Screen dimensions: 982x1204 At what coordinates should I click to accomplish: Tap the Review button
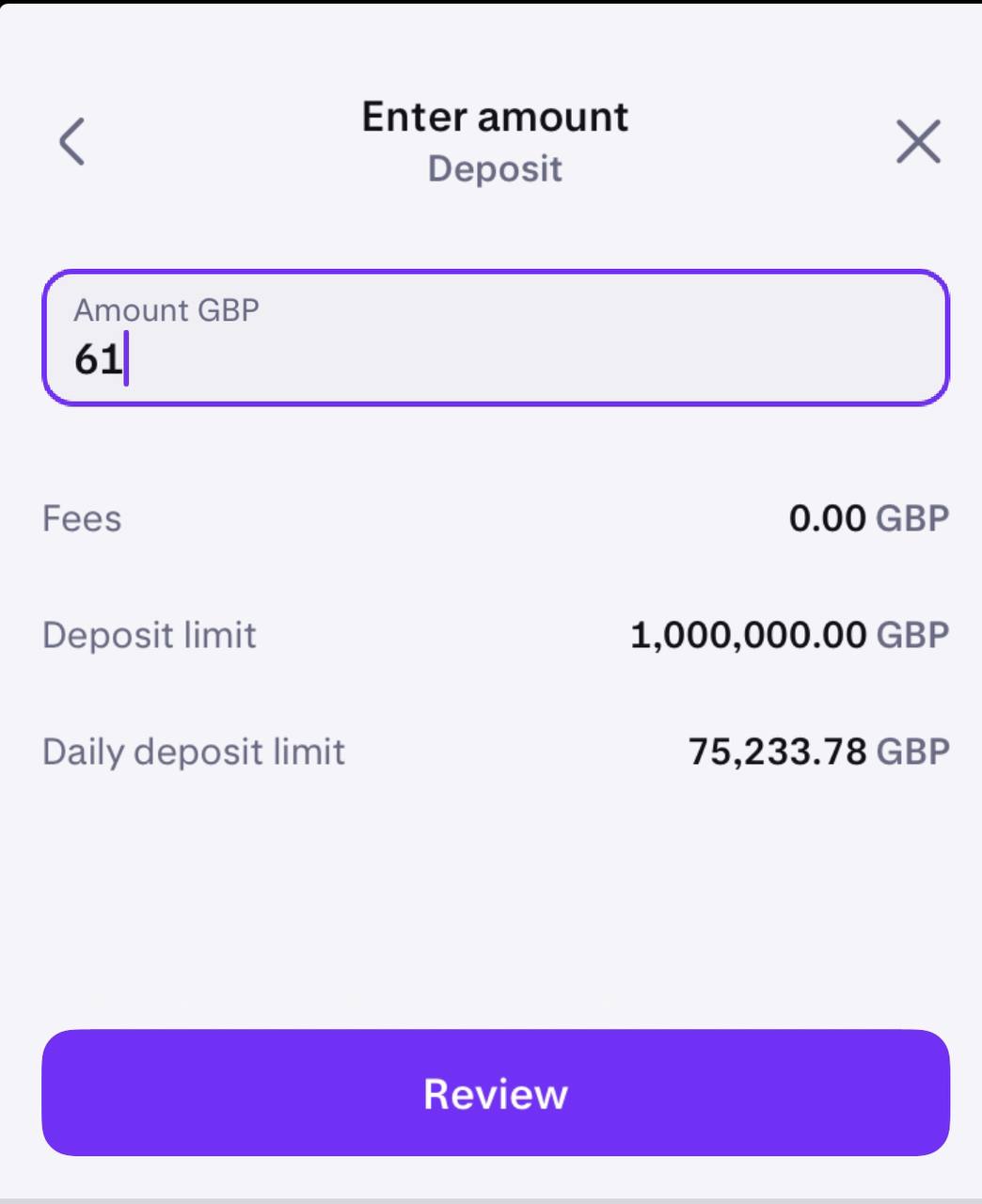(x=495, y=1093)
